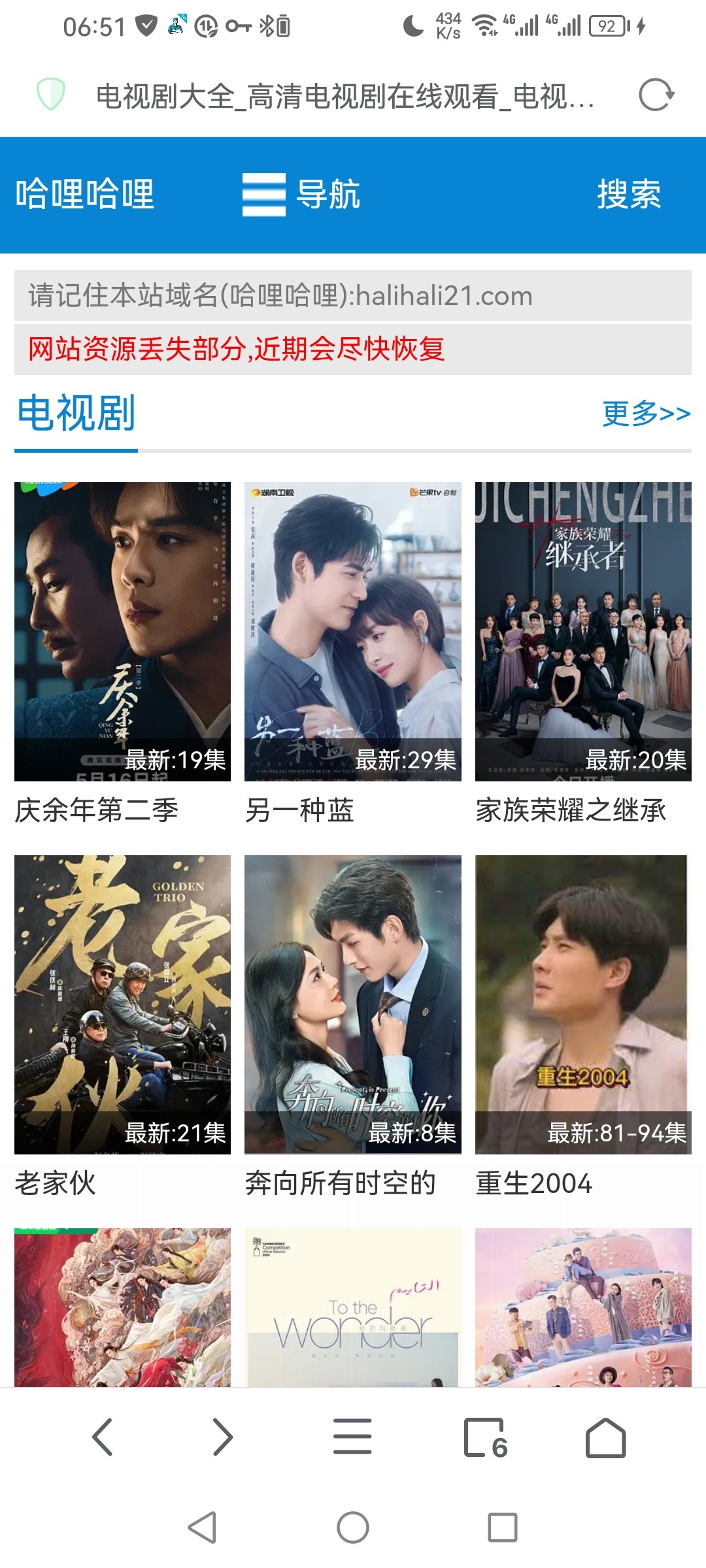Open the 导航 navigation menu
This screenshot has height=1568, width=706.
pos(301,195)
